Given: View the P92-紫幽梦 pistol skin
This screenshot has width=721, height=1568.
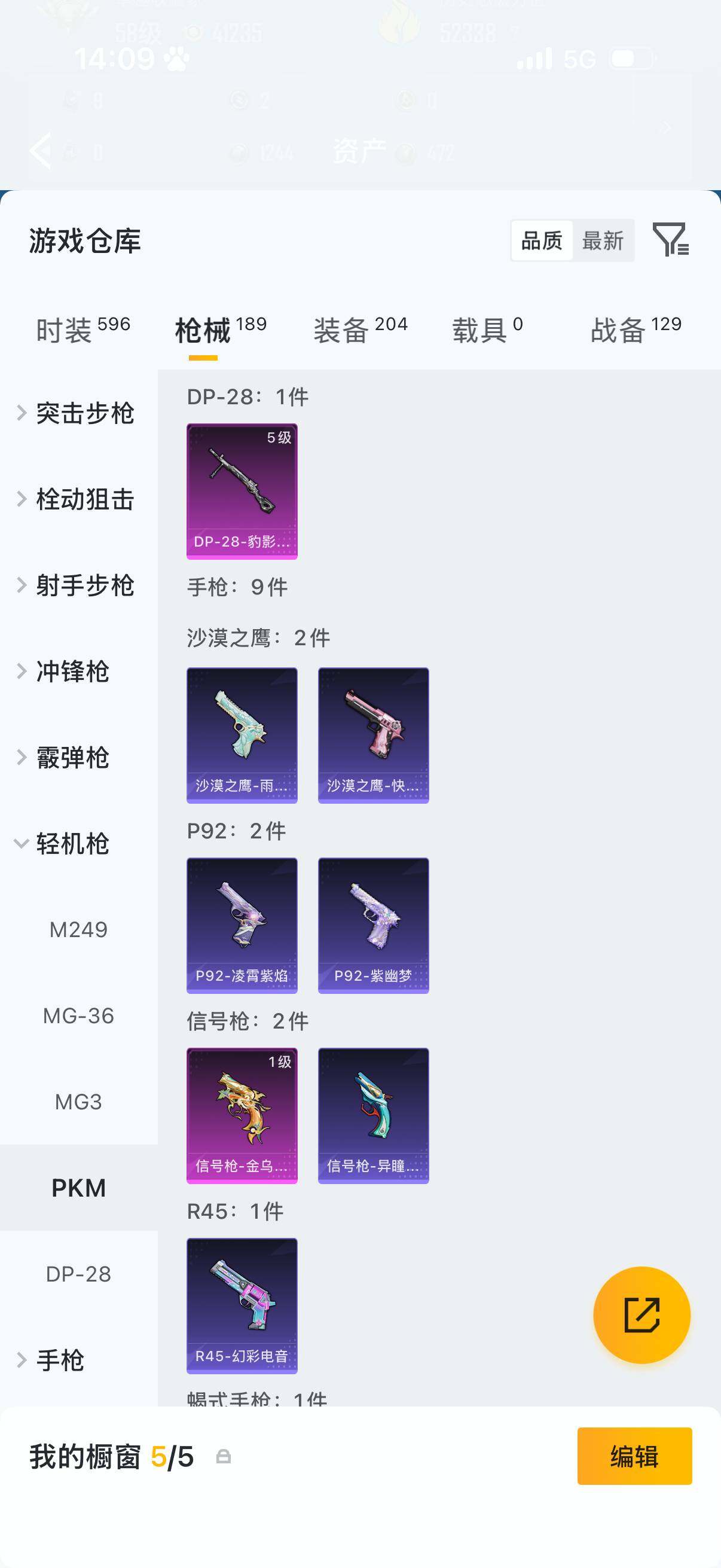Looking at the screenshot, I should pos(373,925).
